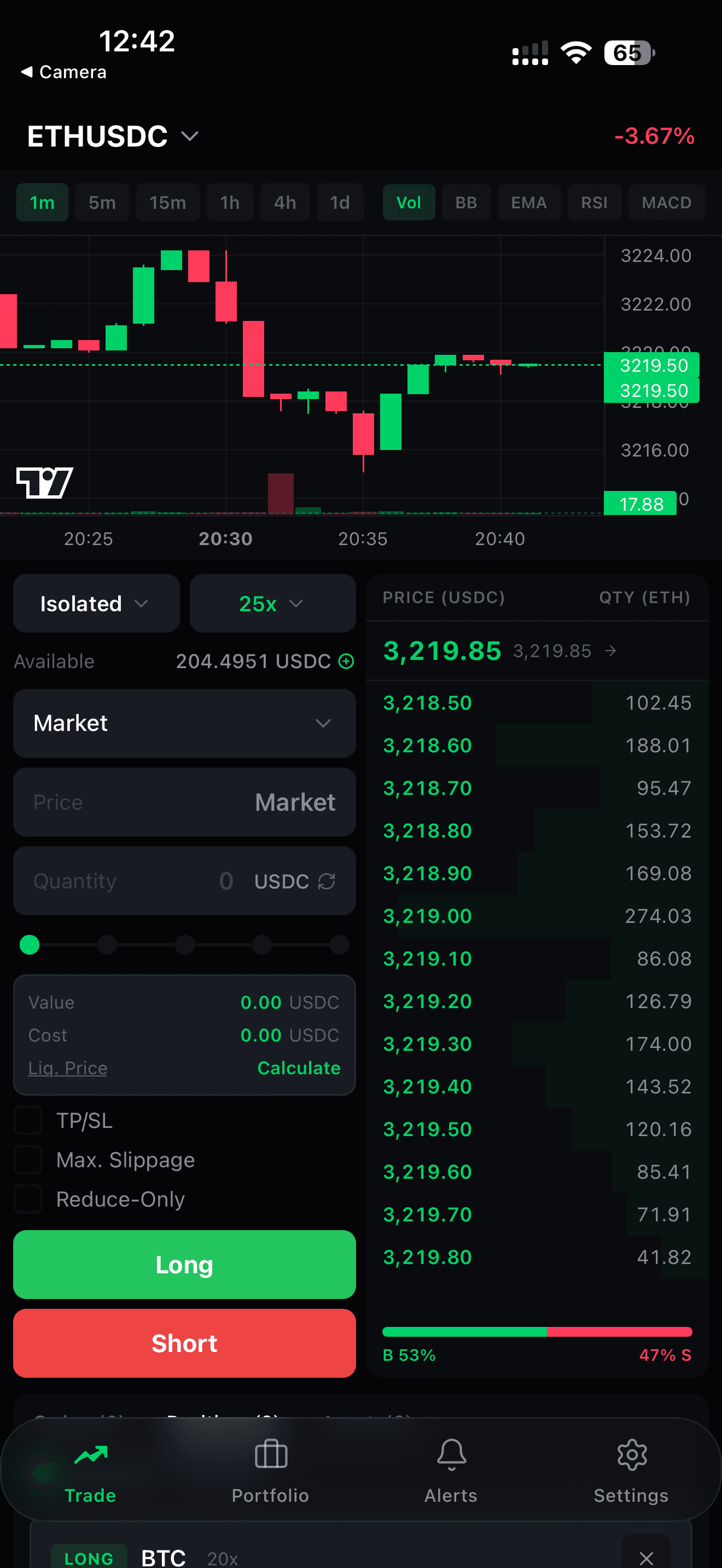Enable the Reduce-Only checkbox
Viewport: 722px width, 1568px height.
point(27,1198)
